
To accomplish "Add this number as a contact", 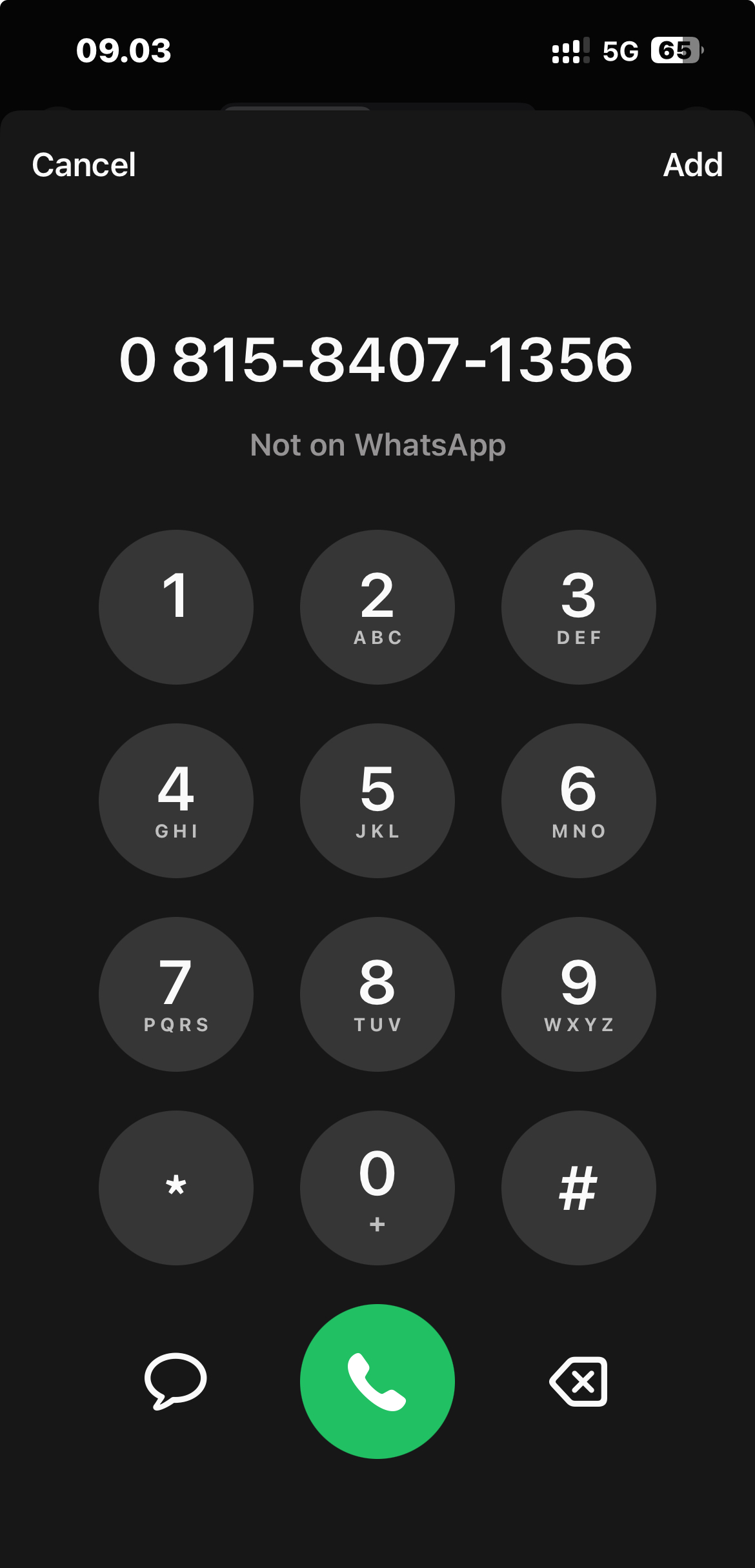I will point(692,165).
